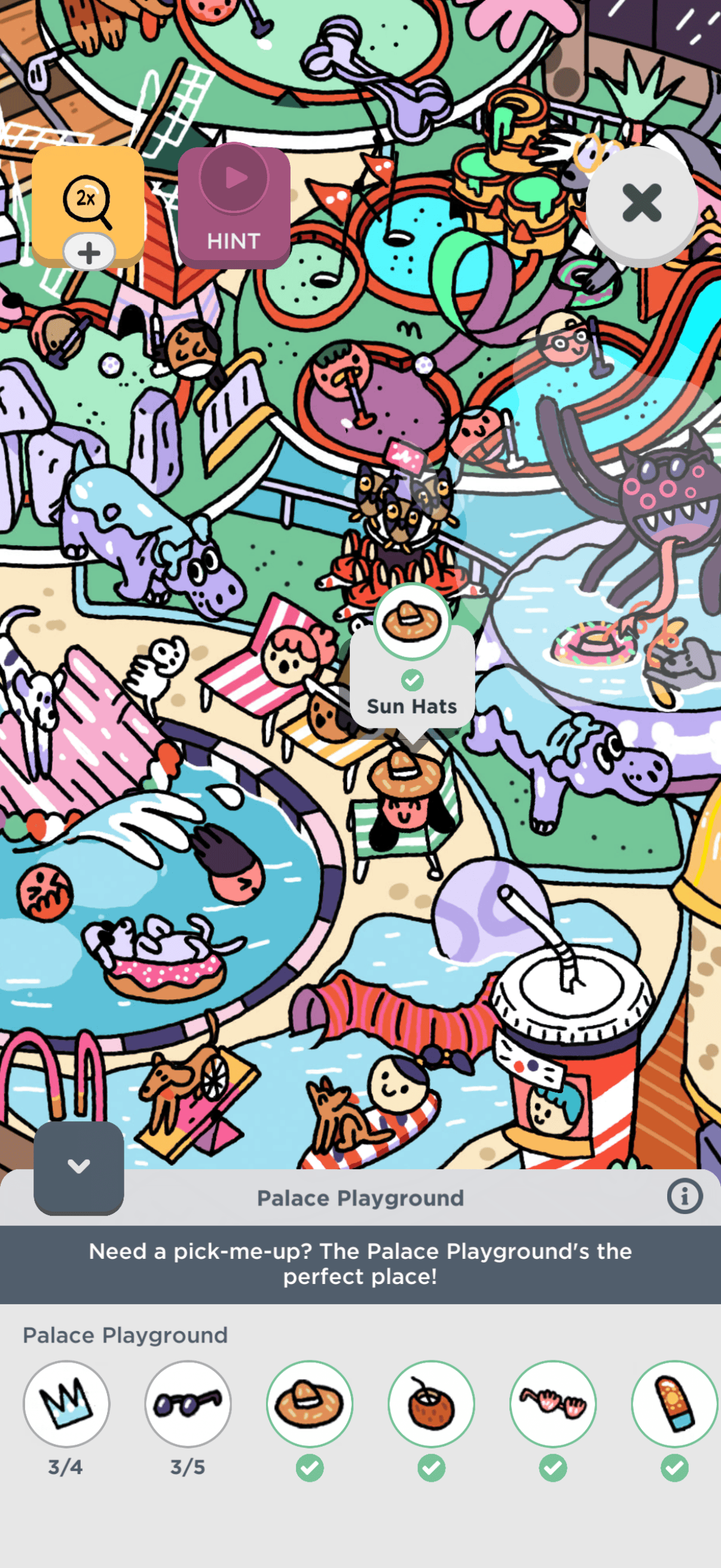Screen dimensions: 721x1568
Task: Select the completed sun hat item
Action: click(310, 1403)
